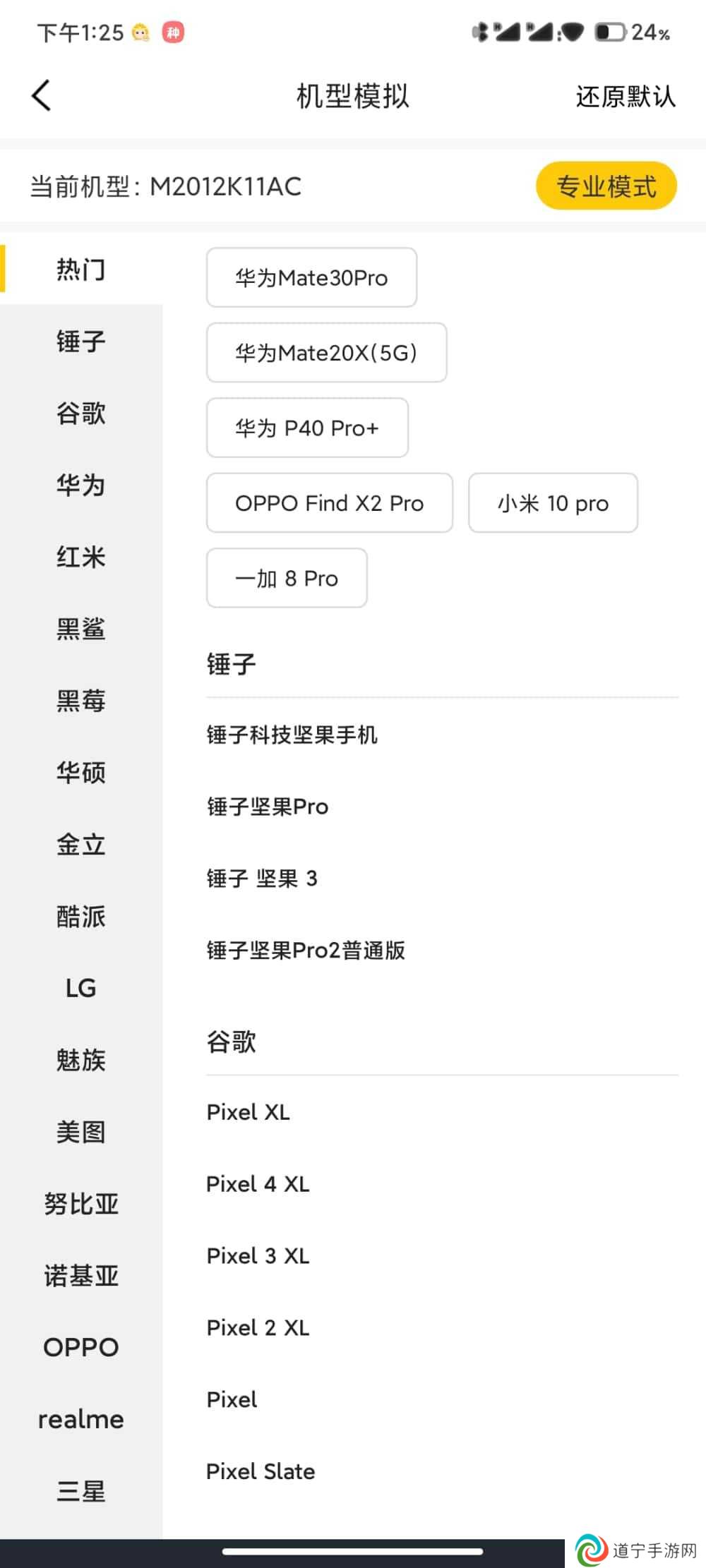Select the 华为Mate30Pro chip
706x1568 pixels.
pos(311,277)
